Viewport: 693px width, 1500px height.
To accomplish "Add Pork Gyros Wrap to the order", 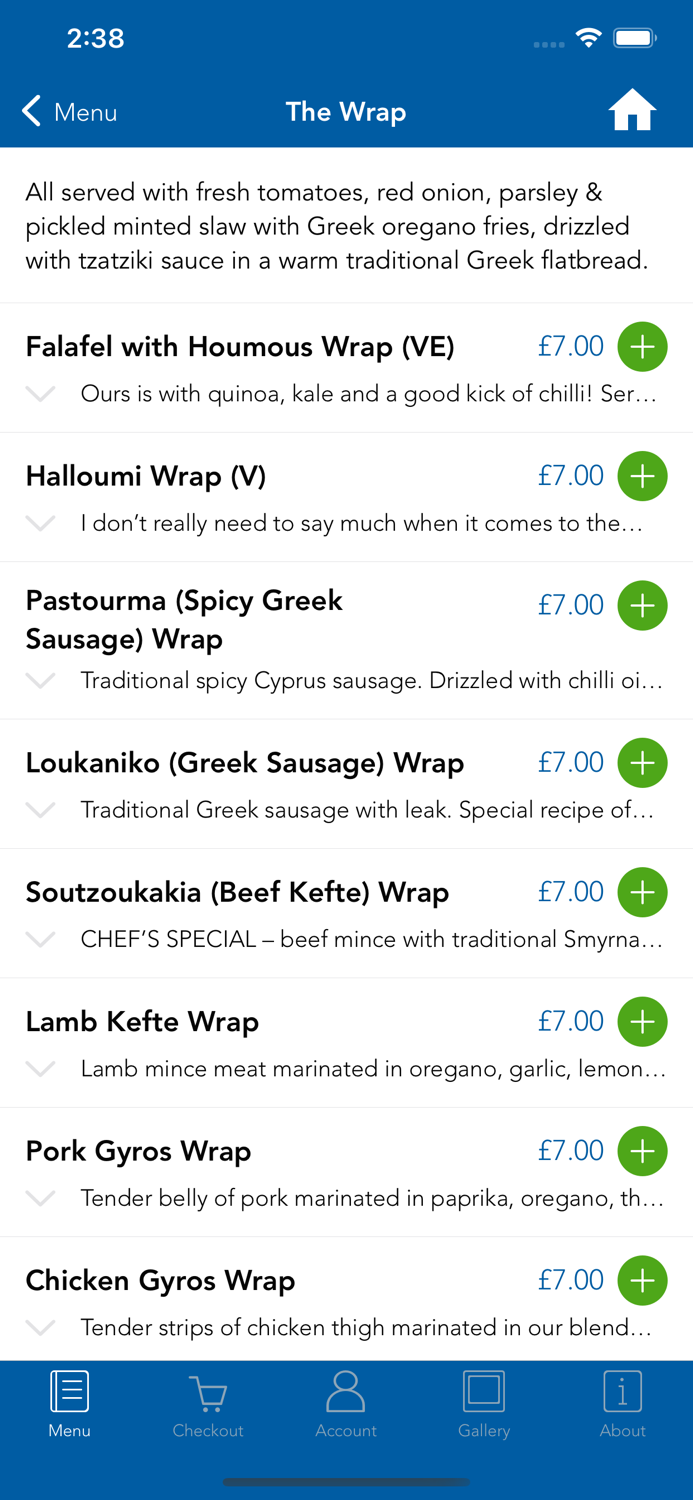I will coord(642,1151).
